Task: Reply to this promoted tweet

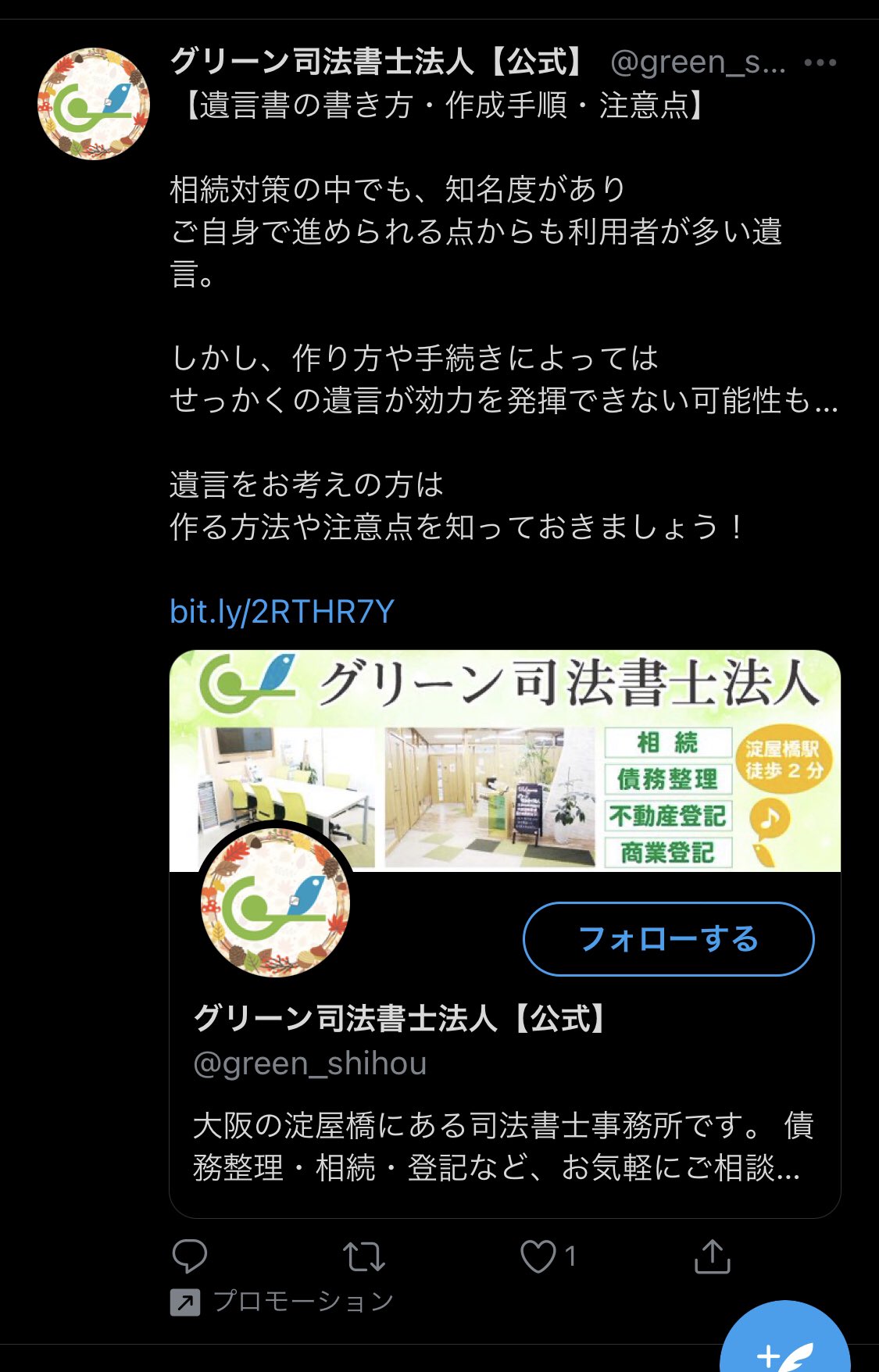Action: [x=190, y=1256]
